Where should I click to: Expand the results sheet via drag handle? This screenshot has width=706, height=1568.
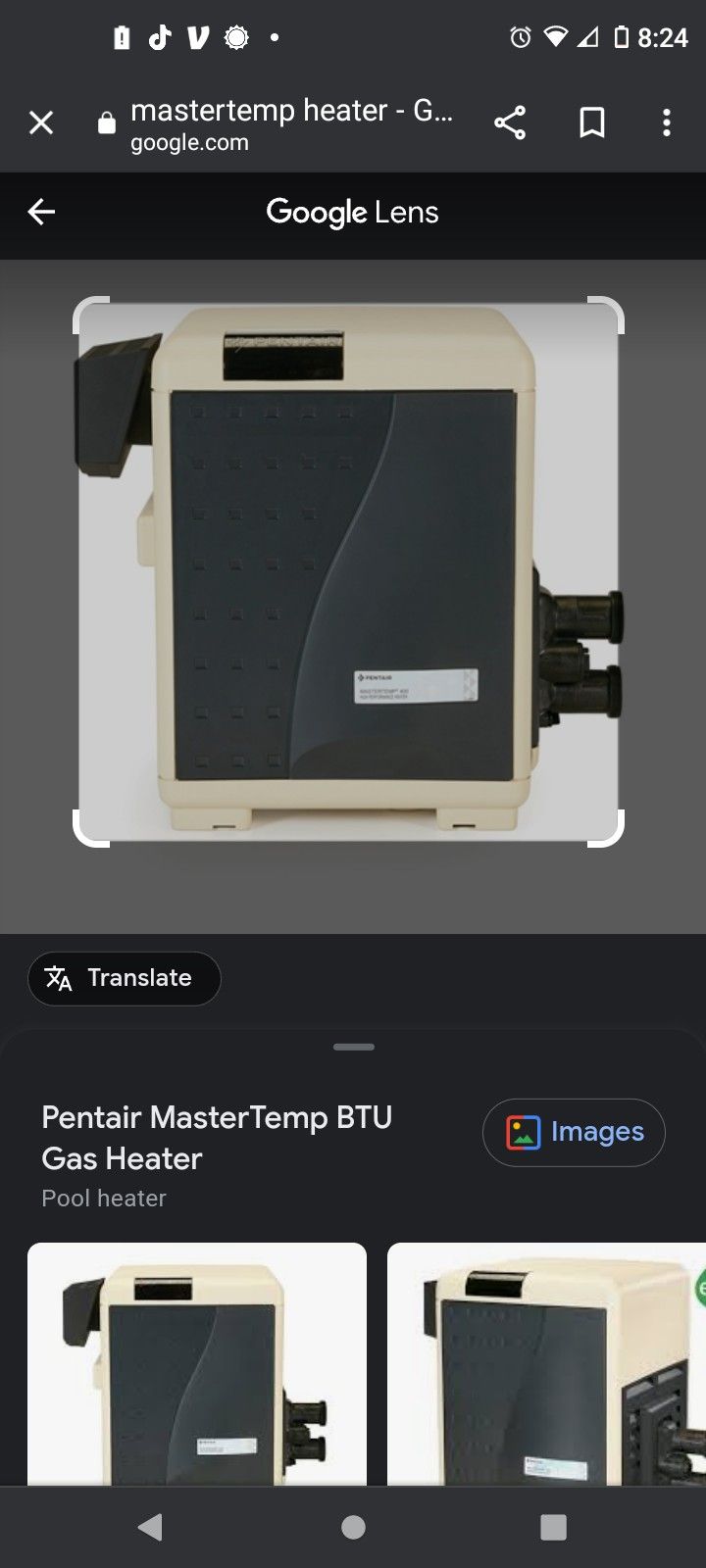coord(353,1047)
